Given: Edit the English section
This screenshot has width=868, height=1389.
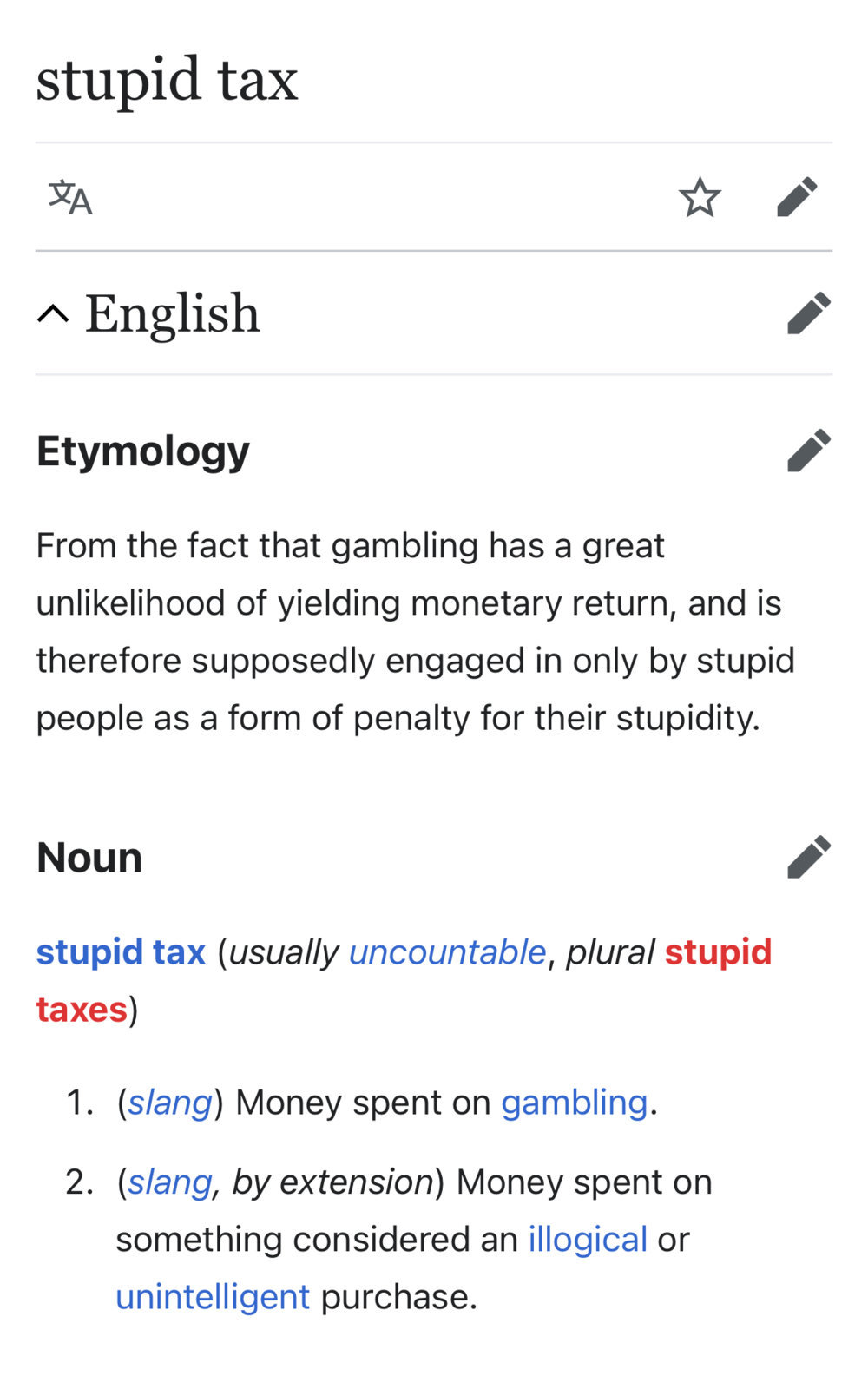Looking at the screenshot, I should click(809, 313).
